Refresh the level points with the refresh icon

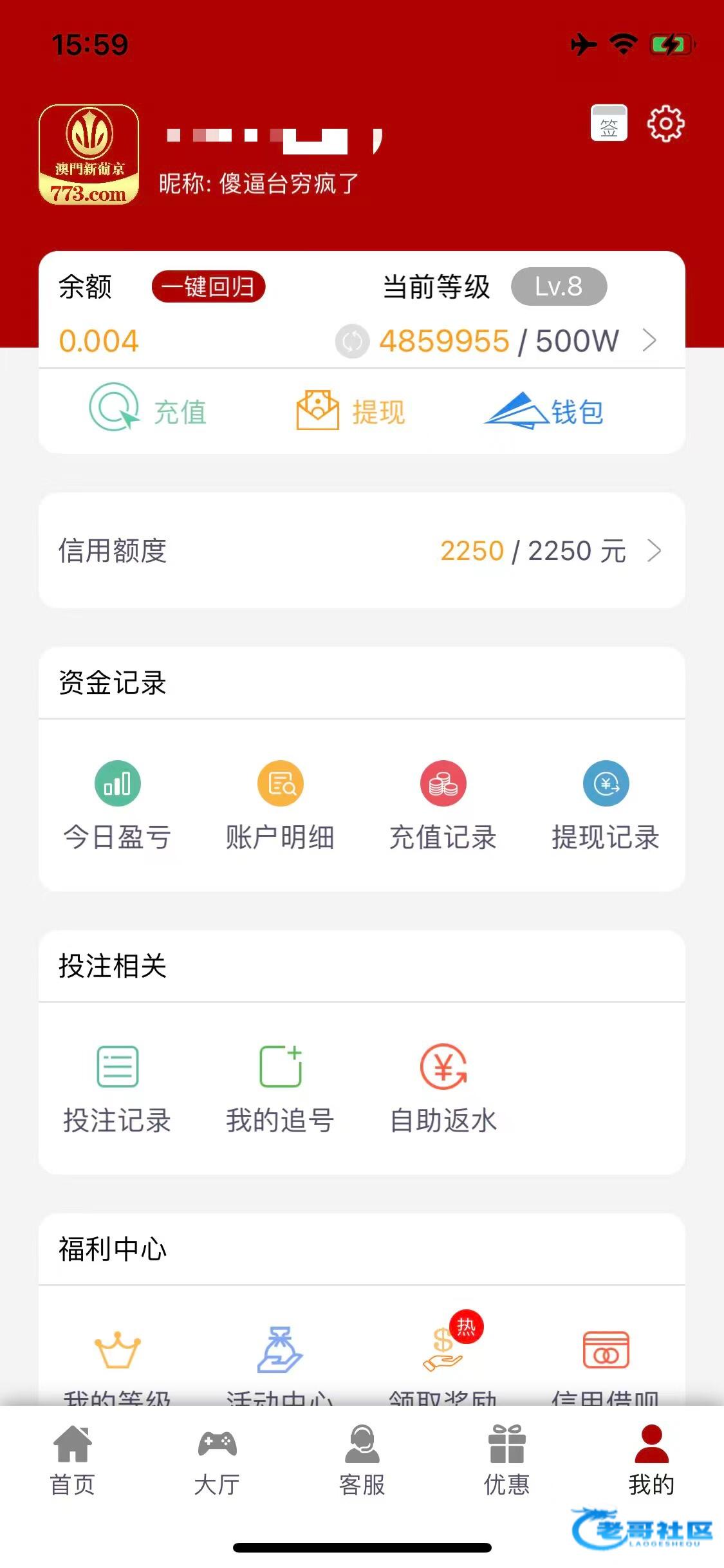[352, 341]
